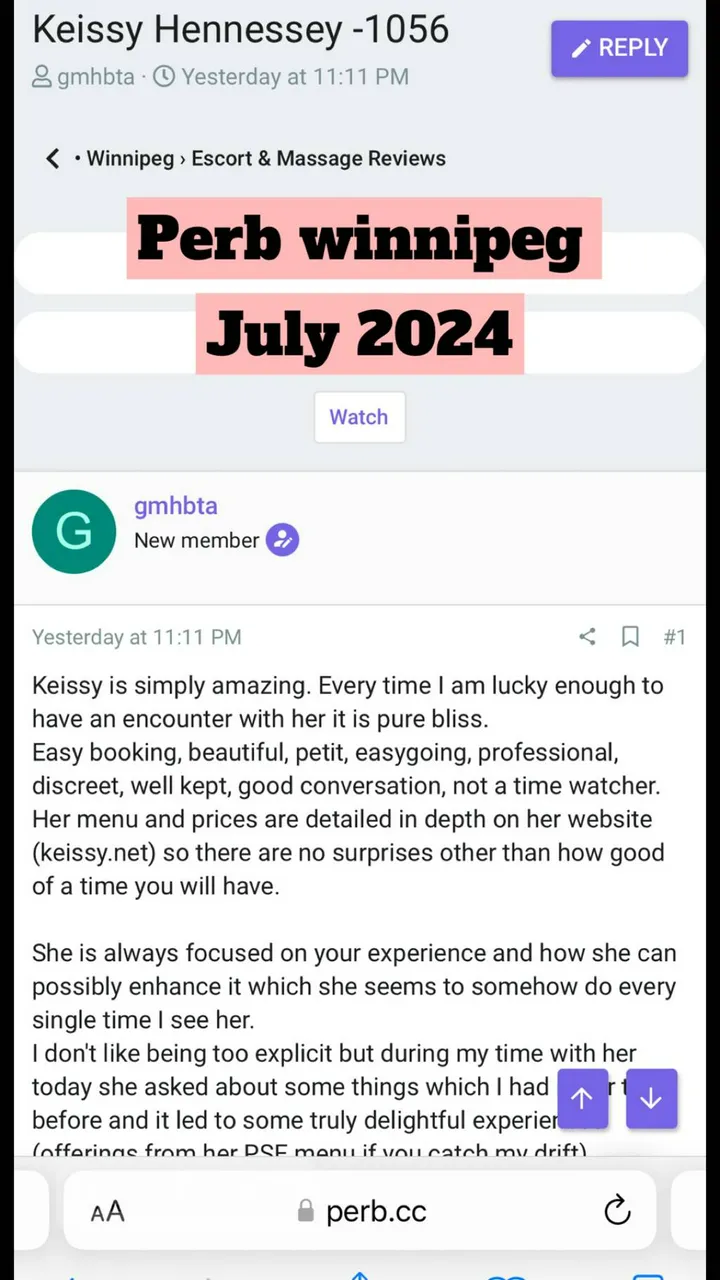The image size is (720, 1280).
Task: Open the Escort & Massage Reviews breadcrumb
Action: tap(318, 158)
